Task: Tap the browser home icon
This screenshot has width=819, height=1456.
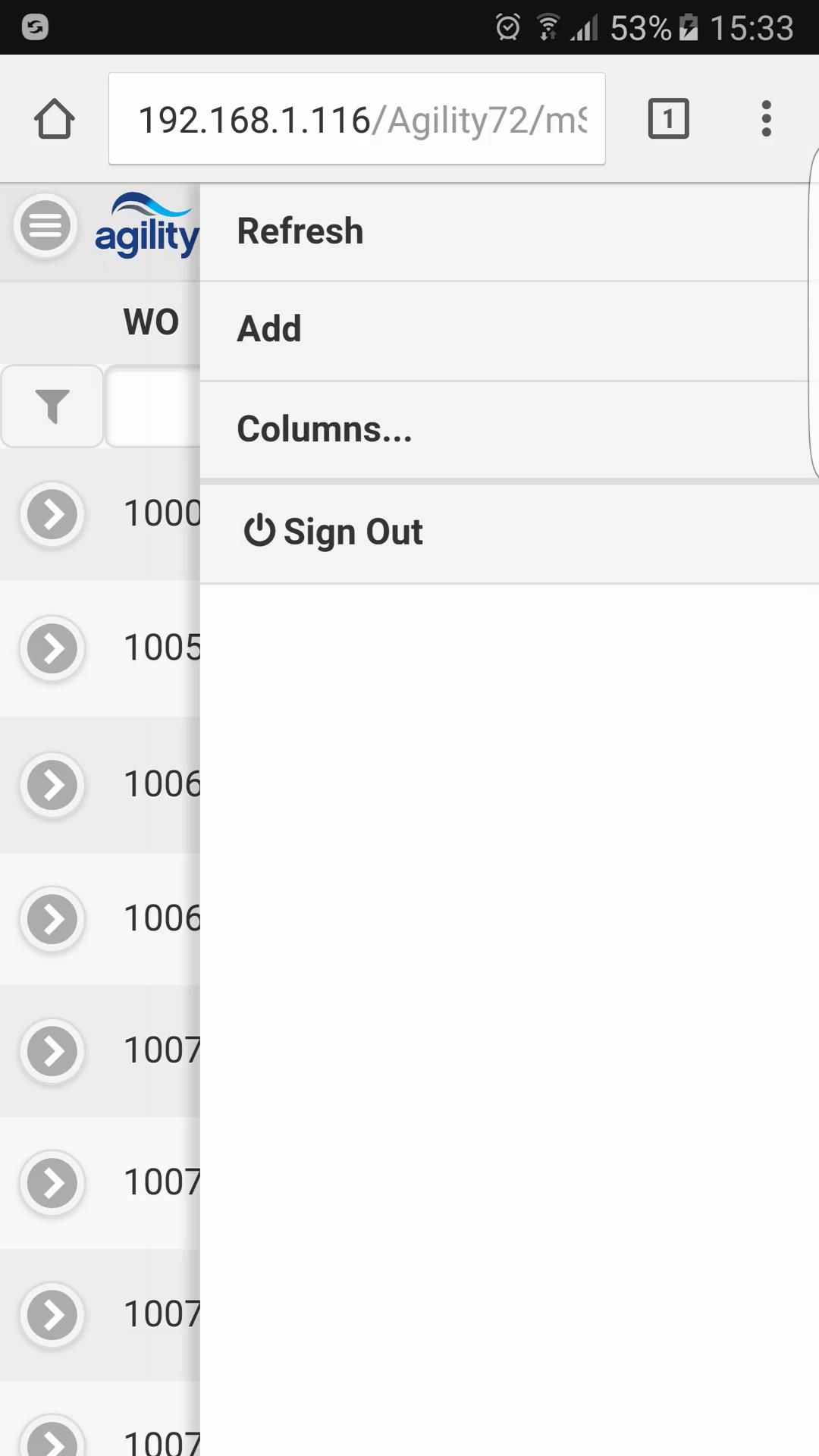Action: (x=55, y=119)
